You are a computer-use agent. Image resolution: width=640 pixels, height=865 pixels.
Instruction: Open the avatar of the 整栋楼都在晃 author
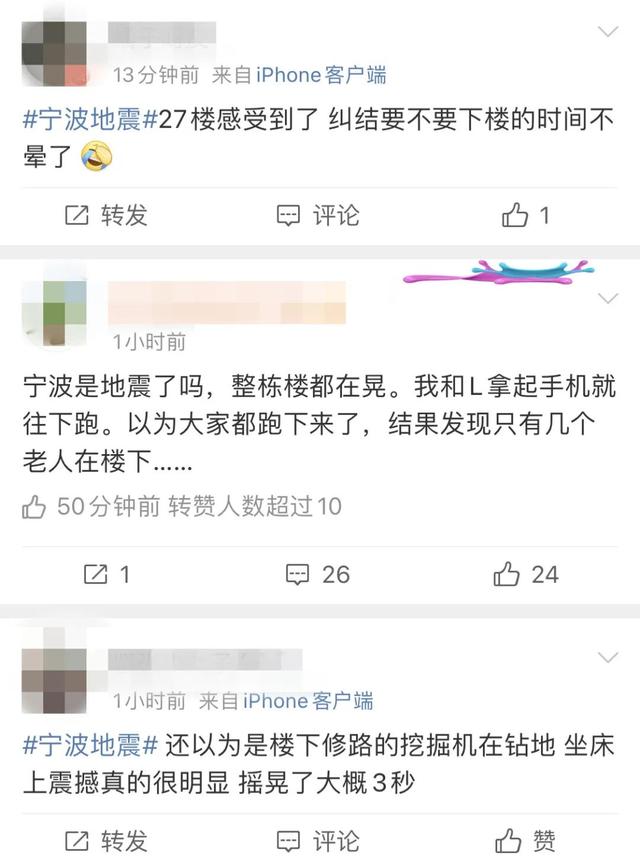pyautogui.click(x=57, y=310)
